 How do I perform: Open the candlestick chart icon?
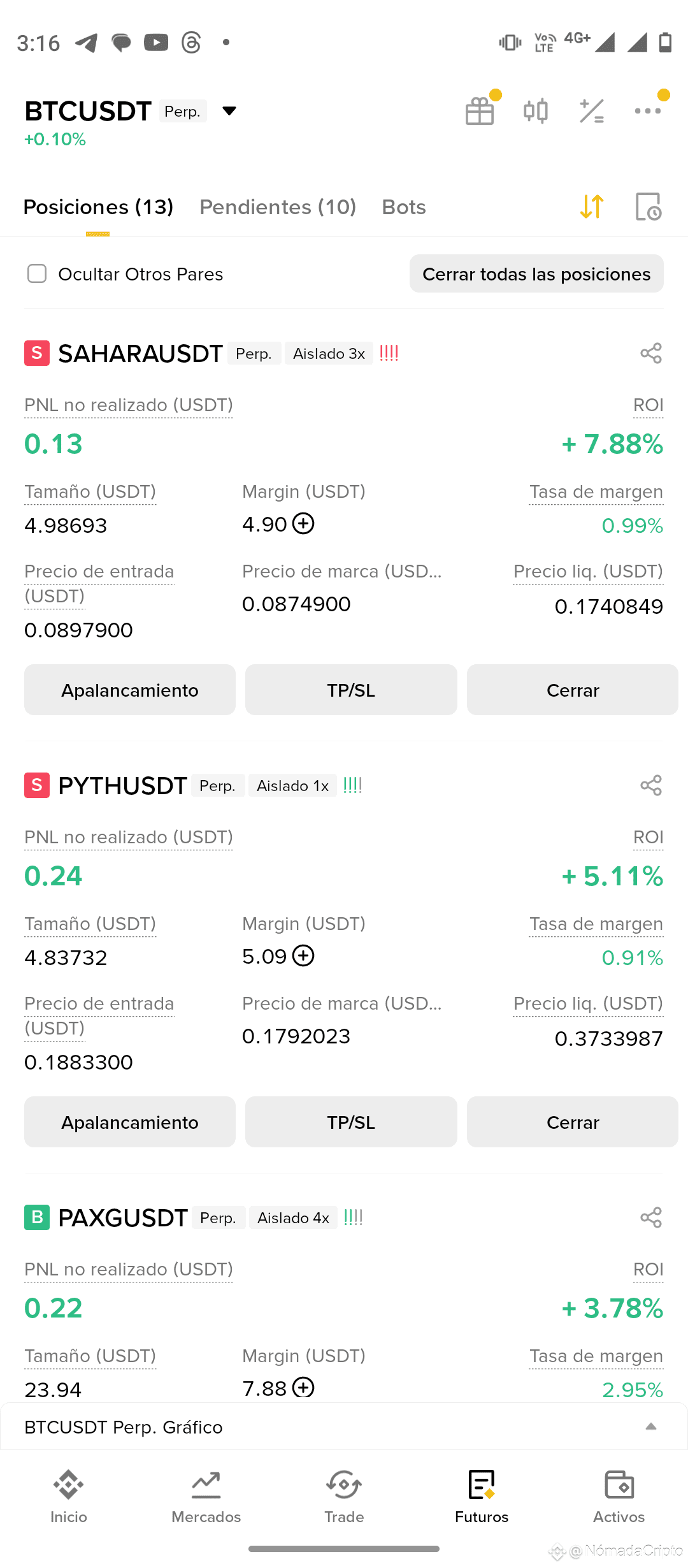click(x=536, y=111)
